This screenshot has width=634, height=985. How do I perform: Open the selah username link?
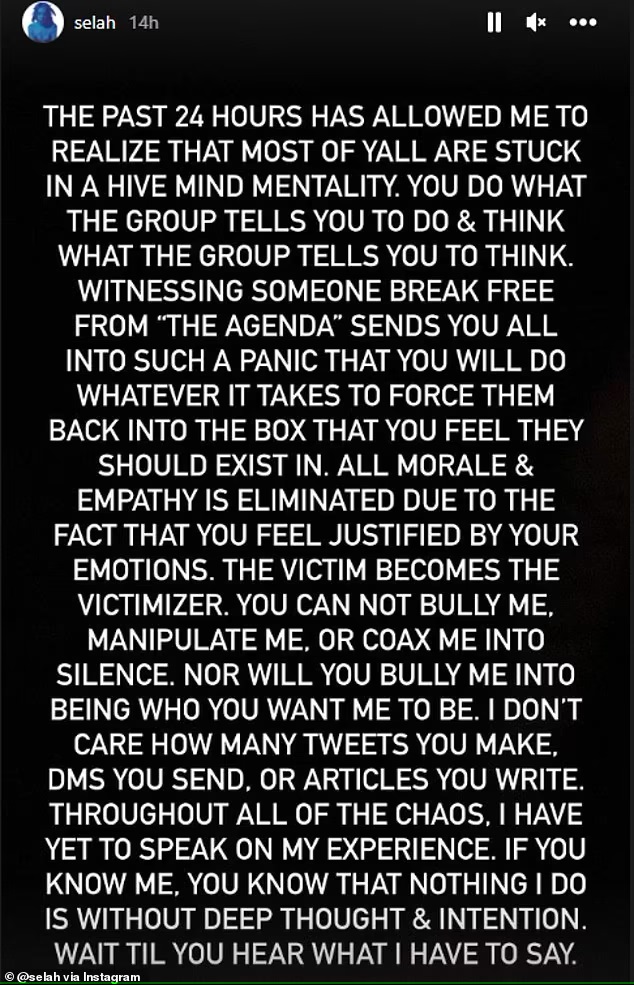(94, 22)
